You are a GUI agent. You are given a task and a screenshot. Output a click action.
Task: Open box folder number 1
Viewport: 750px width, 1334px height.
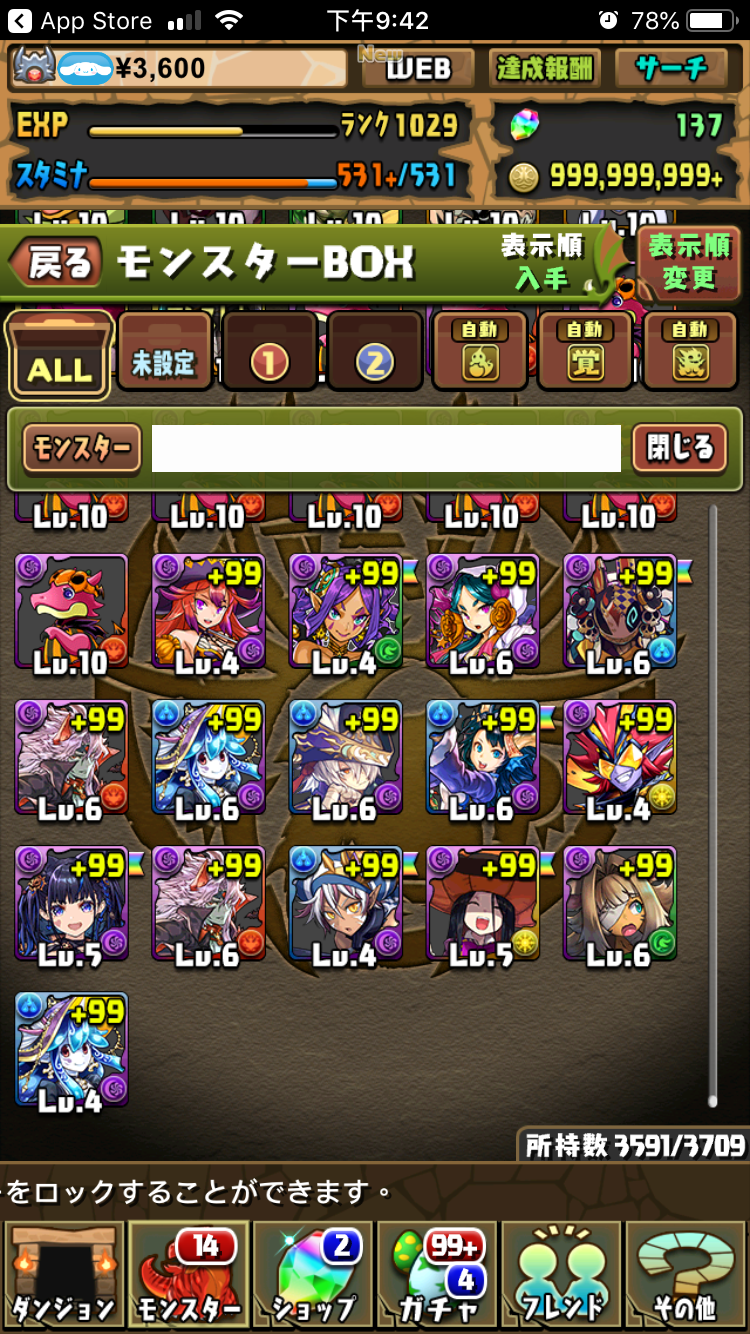click(269, 352)
